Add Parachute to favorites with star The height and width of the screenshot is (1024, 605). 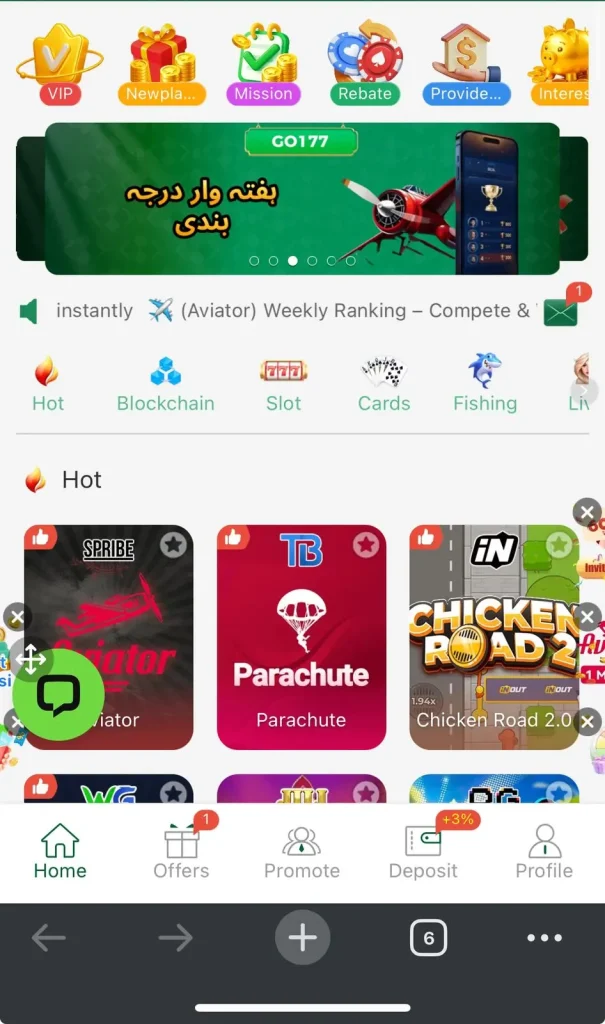tap(366, 545)
